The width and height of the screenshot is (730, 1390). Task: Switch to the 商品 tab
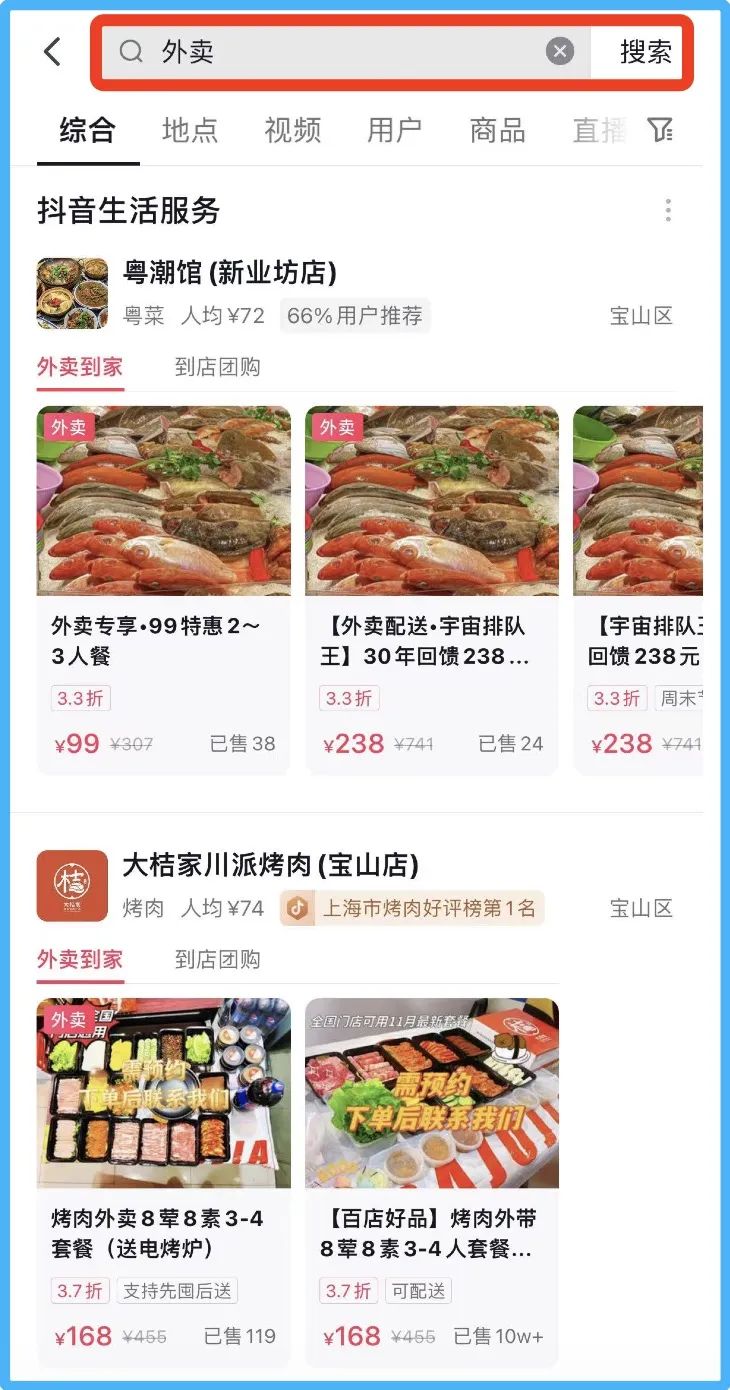[x=495, y=130]
